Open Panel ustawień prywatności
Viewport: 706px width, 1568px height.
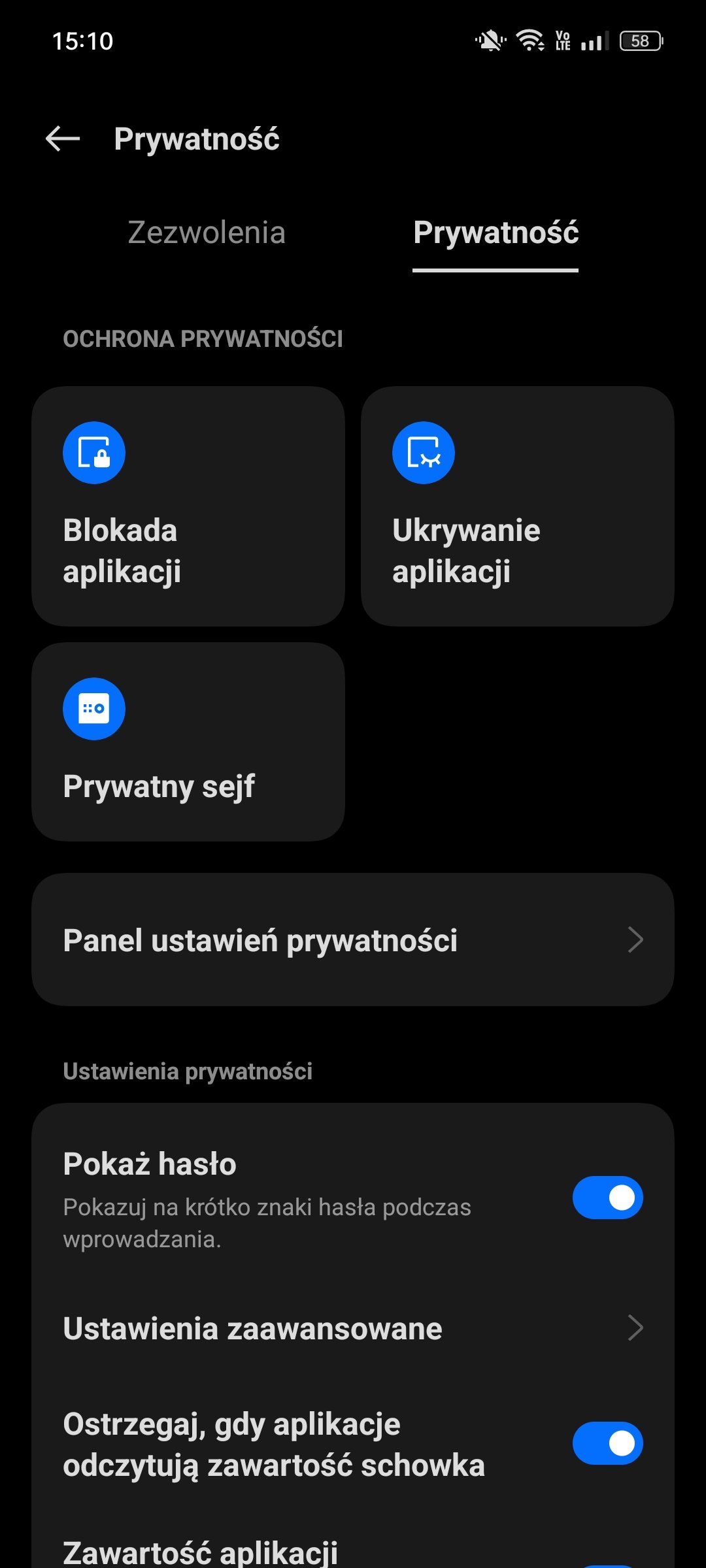click(x=353, y=939)
